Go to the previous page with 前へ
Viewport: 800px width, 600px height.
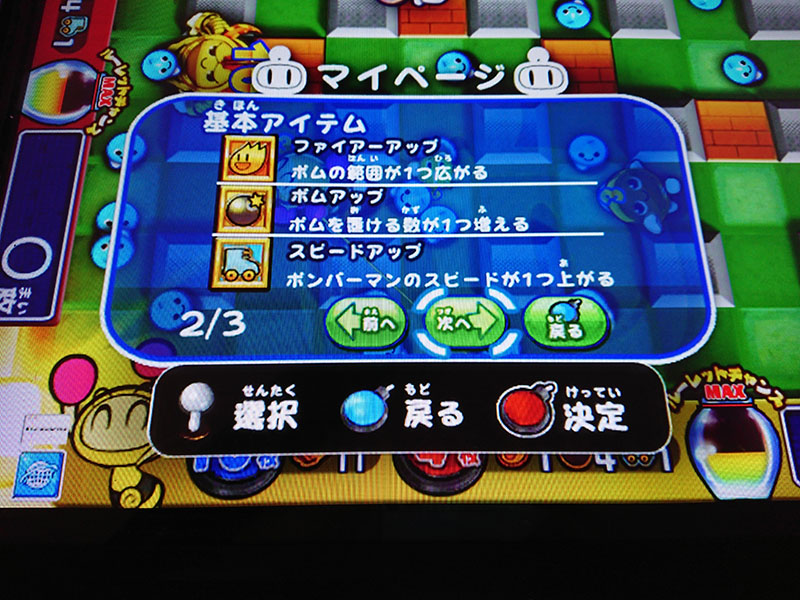pos(366,323)
